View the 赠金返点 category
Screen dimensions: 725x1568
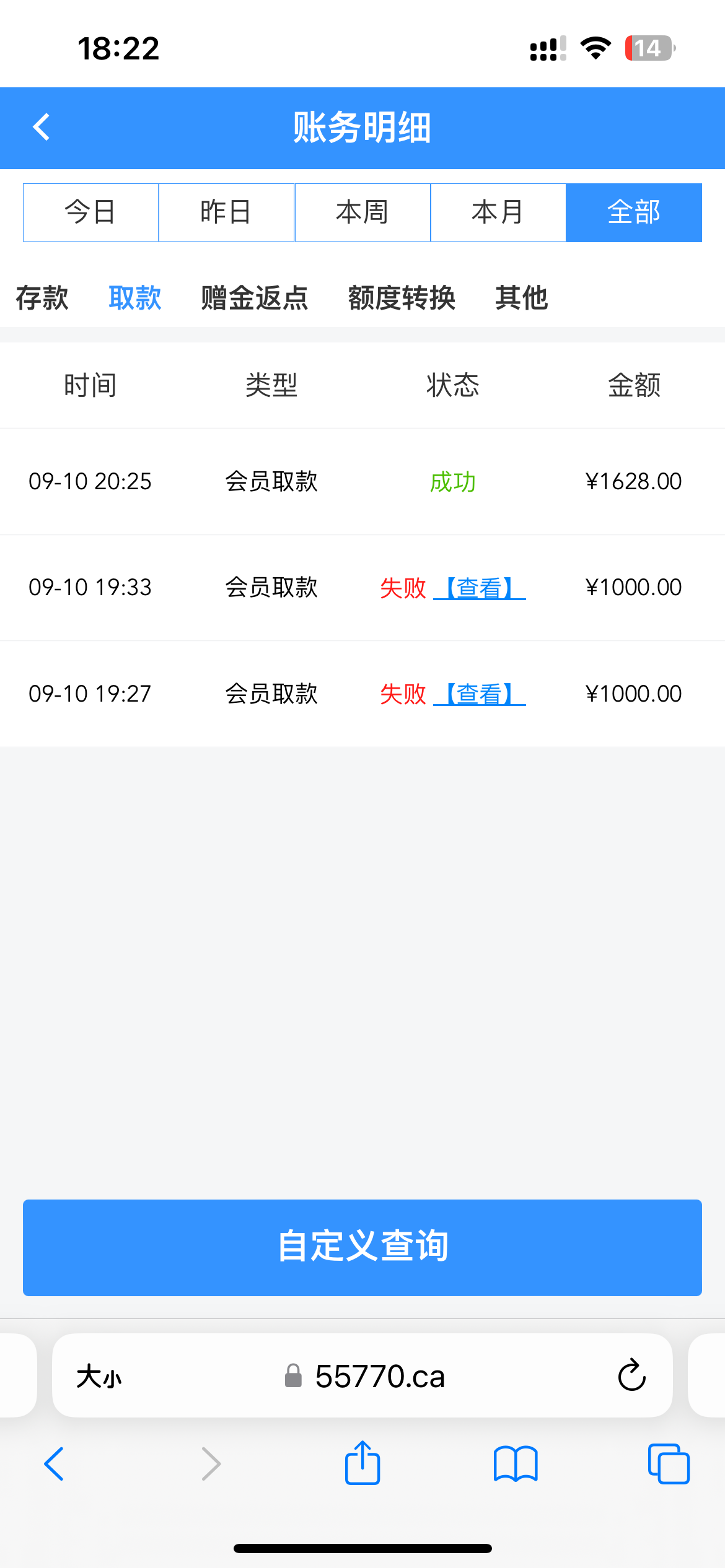coord(254,298)
